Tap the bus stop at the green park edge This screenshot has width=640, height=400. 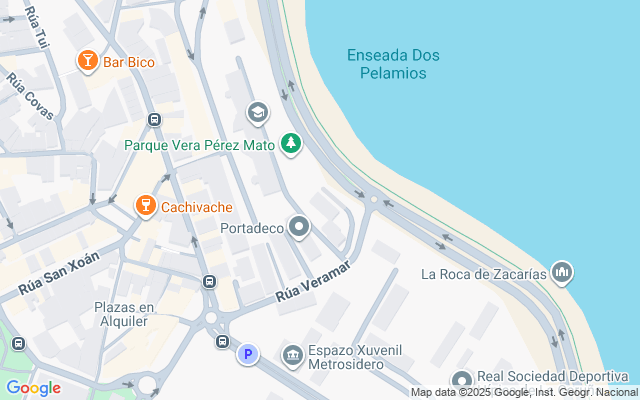tap(18, 343)
